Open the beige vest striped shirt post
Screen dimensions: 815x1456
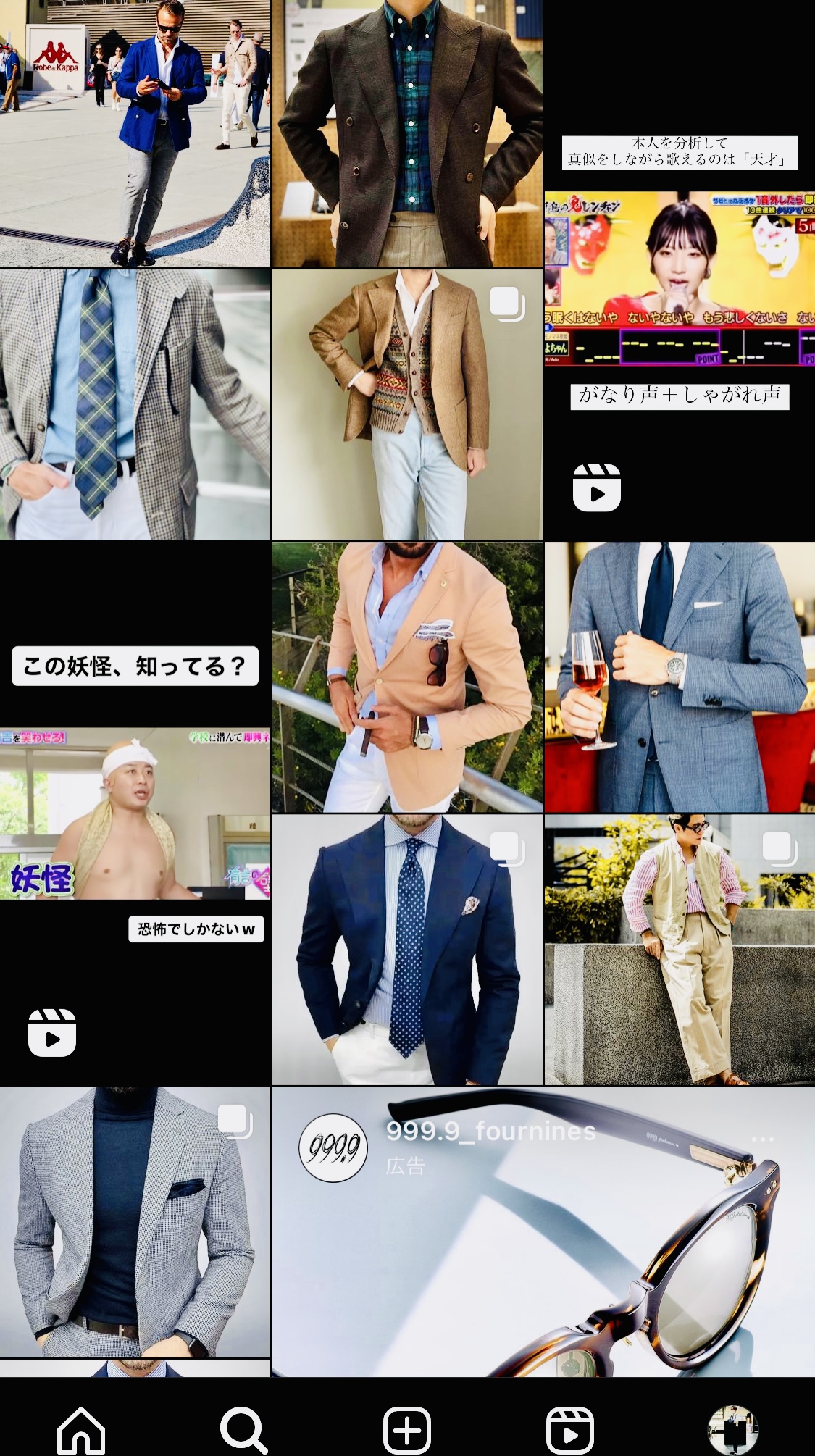click(680, 949)
